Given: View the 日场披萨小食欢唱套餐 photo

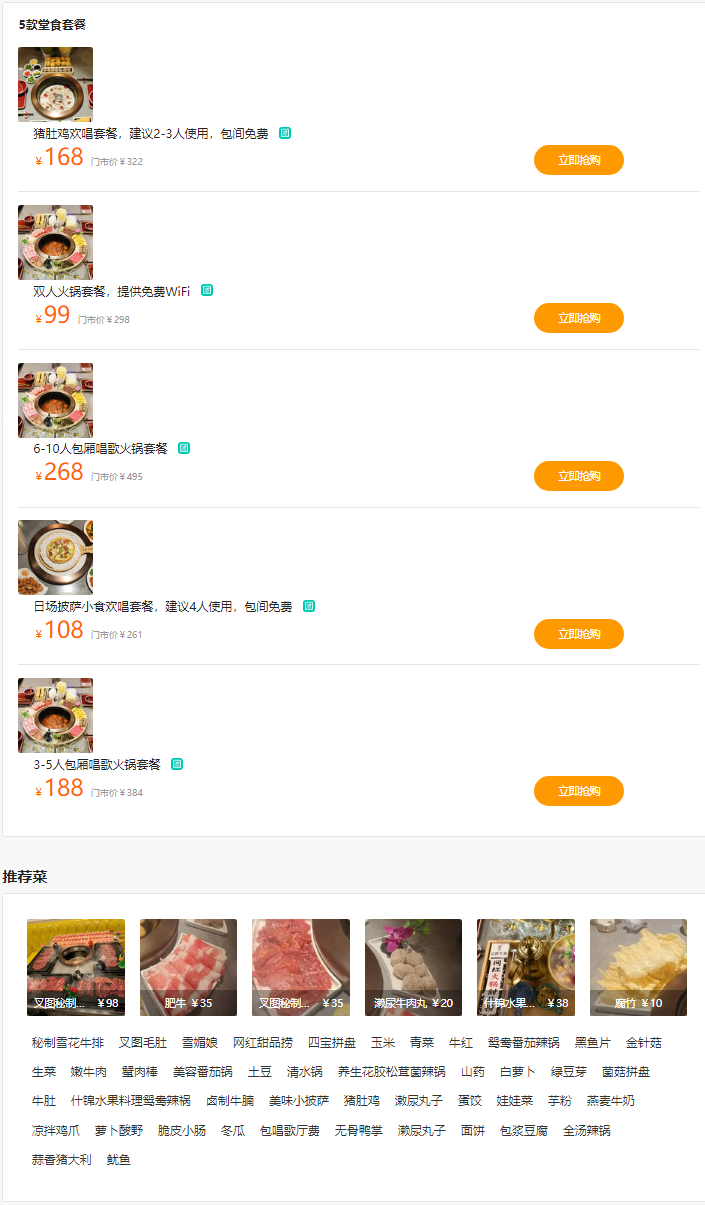Looking at the screenshot, I should coord(55,557).
